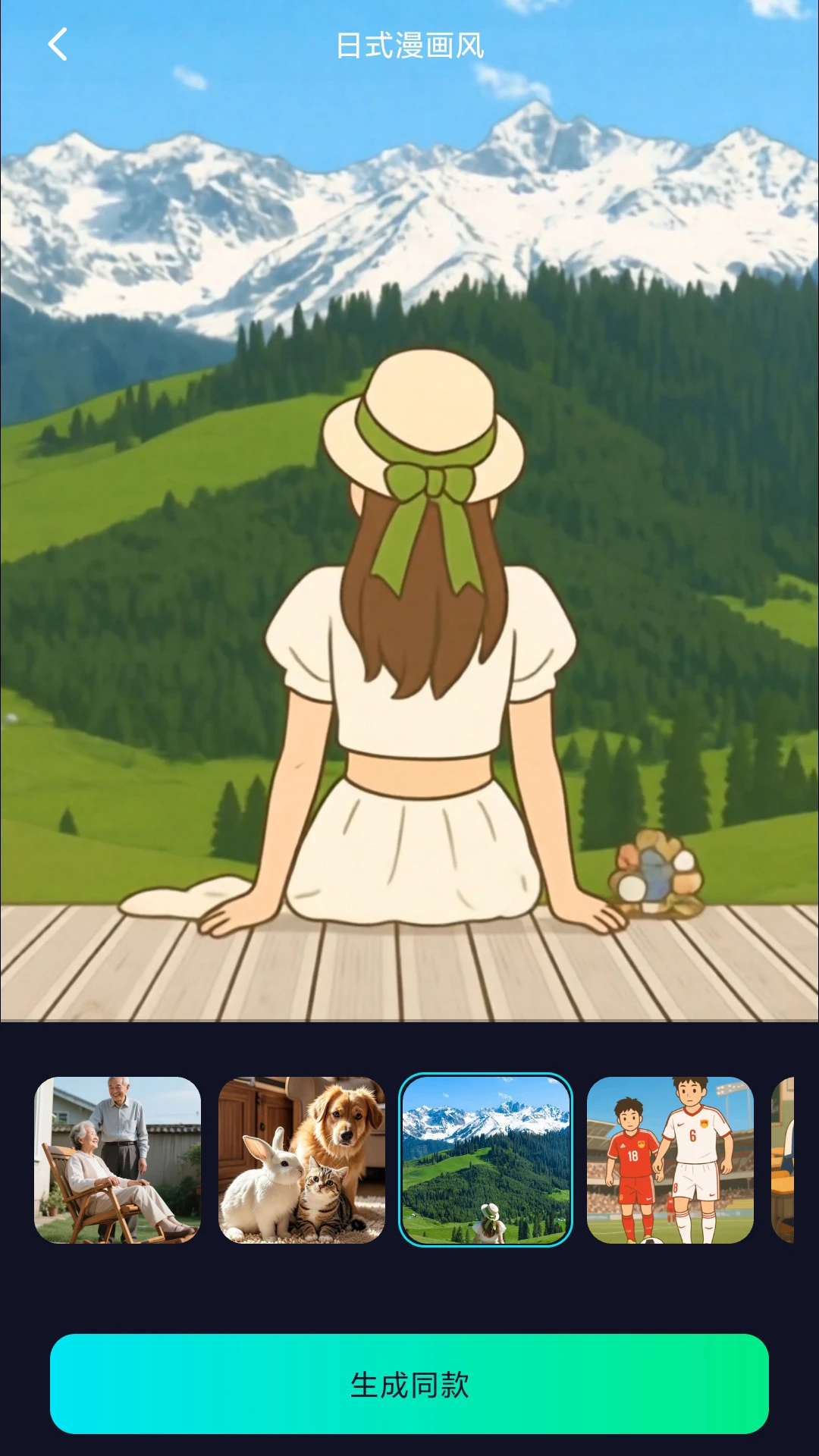This screenshot has height=1456, width=819.
Task: Choose the dog, rabbit and kitten thumbnail
Action: click(x=302, y=1159)
